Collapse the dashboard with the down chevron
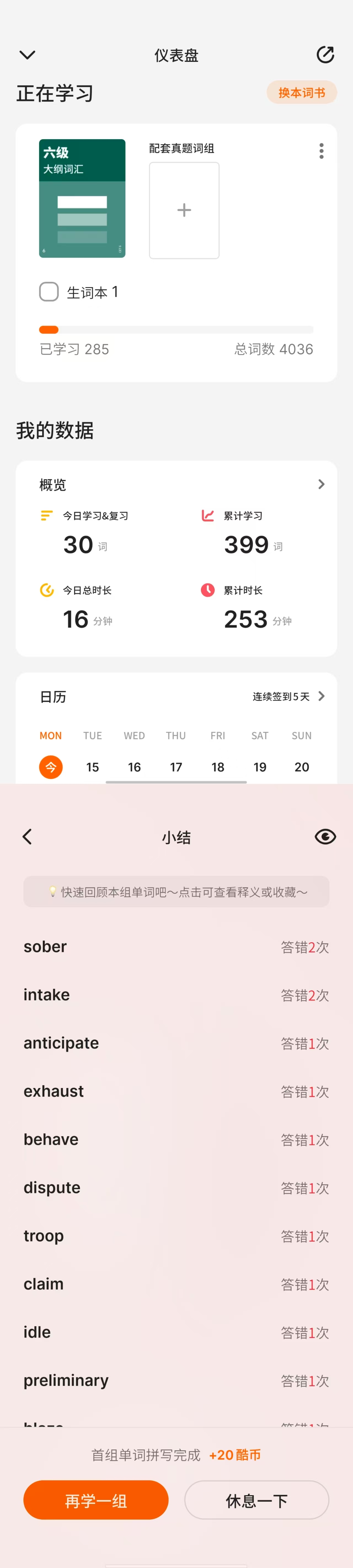 (x=27, y=55)
